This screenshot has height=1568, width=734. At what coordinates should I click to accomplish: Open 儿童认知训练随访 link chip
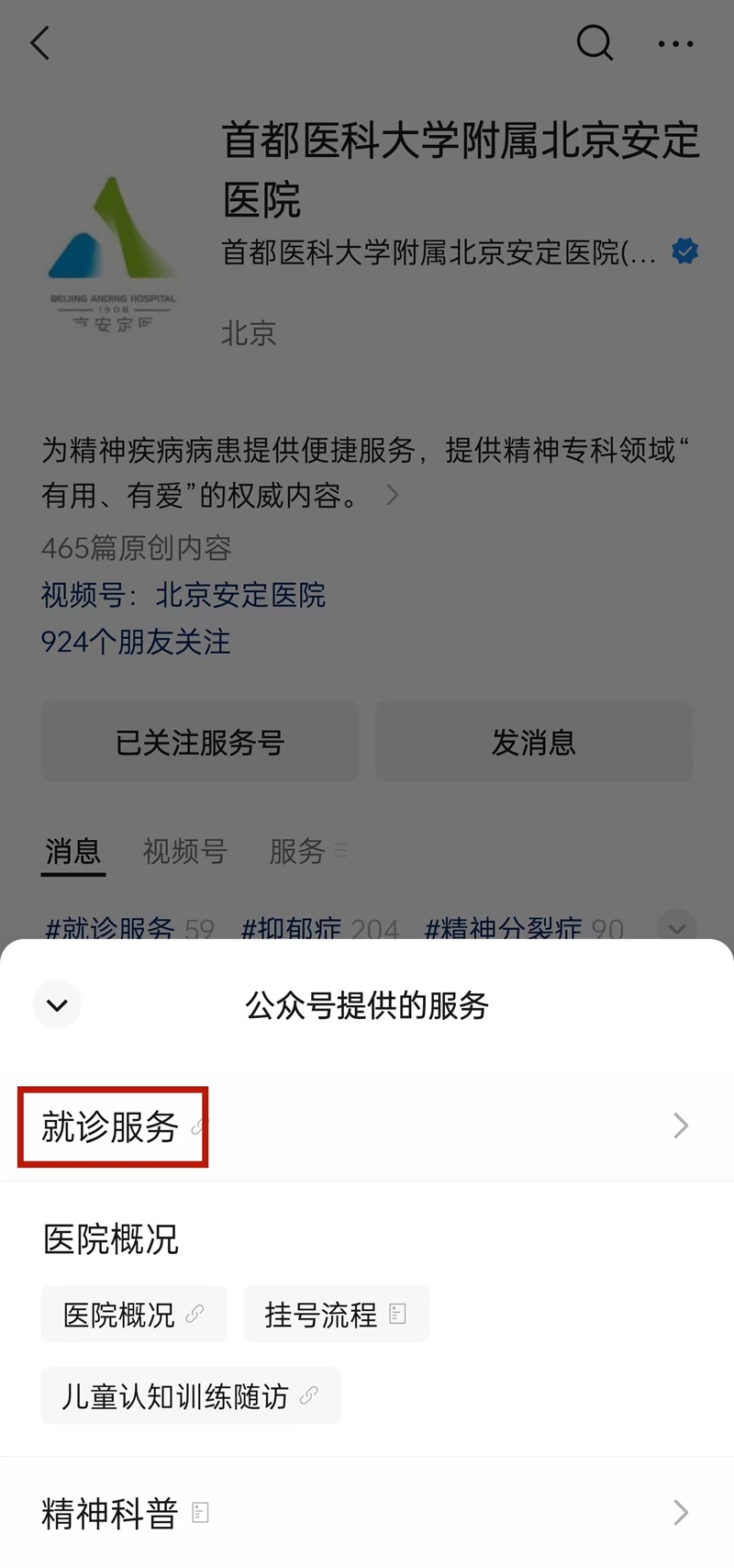tap(190, 1395)
